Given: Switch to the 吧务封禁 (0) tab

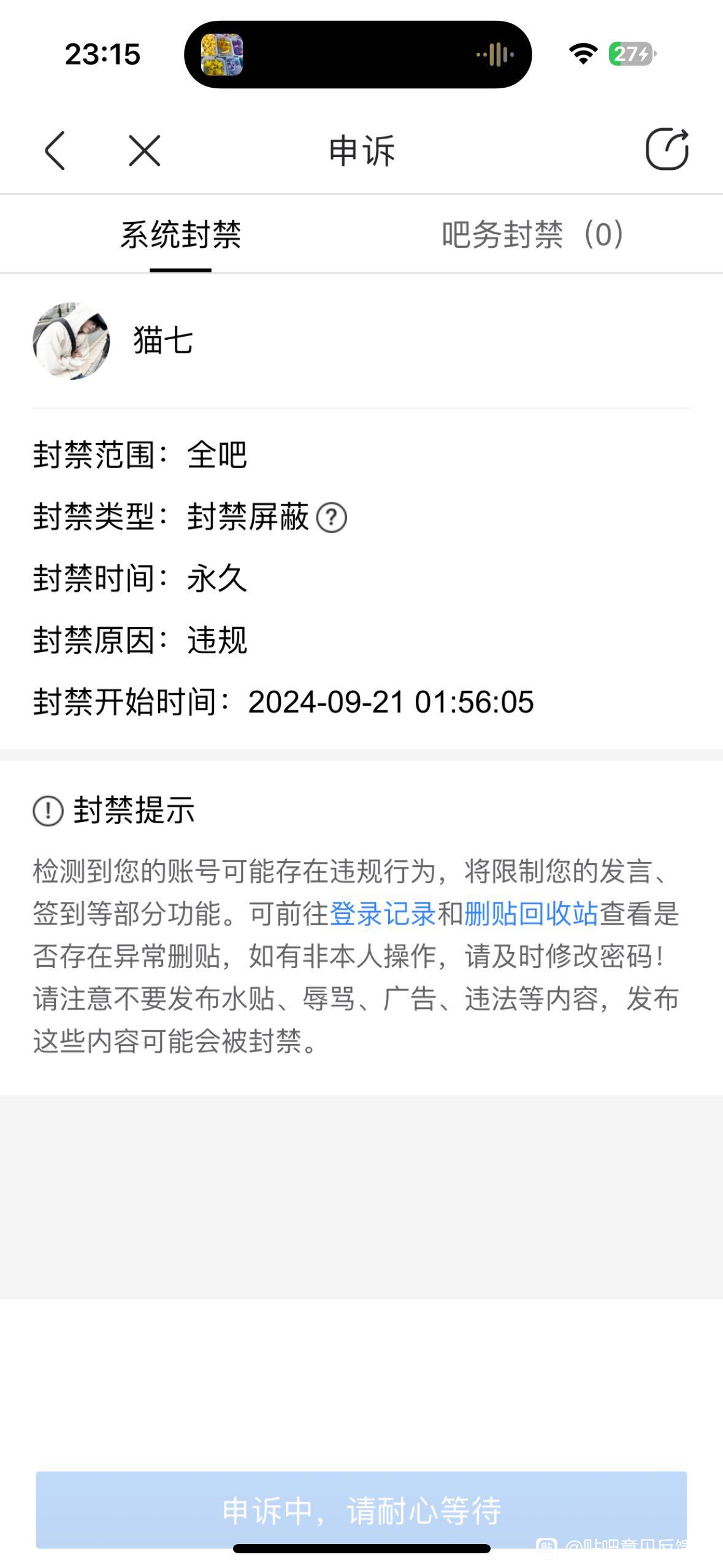Looking at the screenshot, I should coord(532,234).
